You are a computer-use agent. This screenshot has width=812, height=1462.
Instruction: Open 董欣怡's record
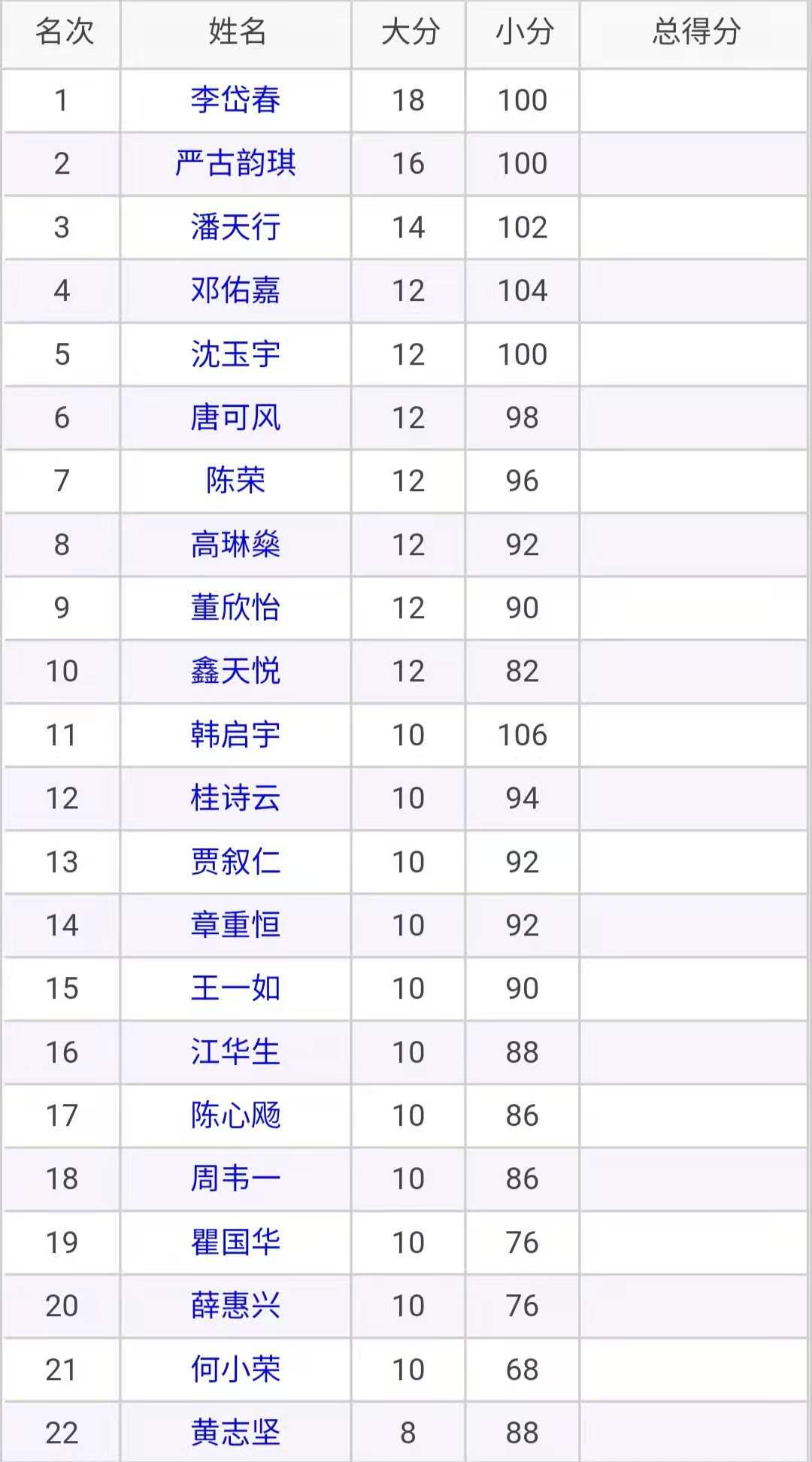(x=235, y=608)
